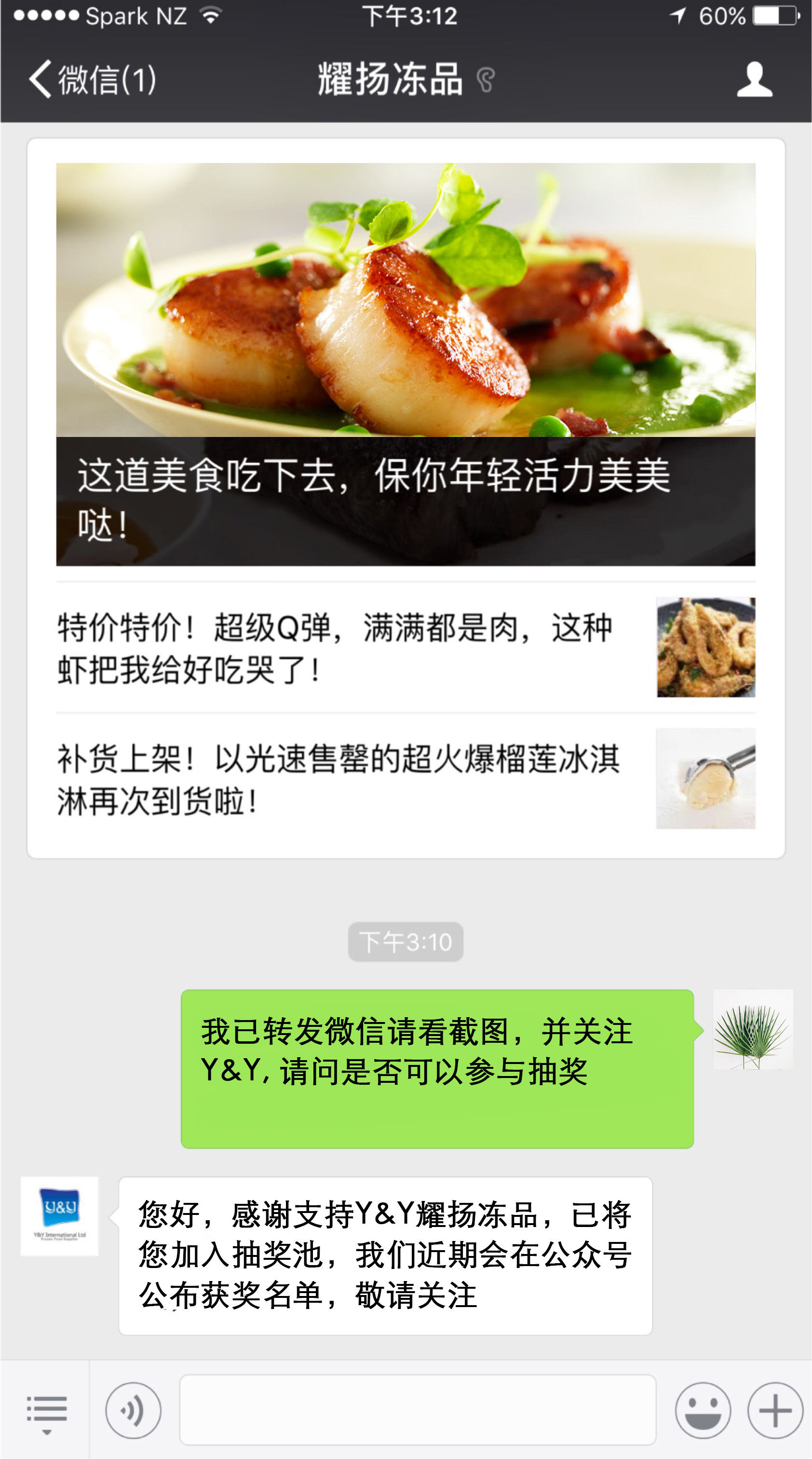Viewport: 812px width, 1459px height.
Task: Switch to voice message input
Action: pos(134,1410)
